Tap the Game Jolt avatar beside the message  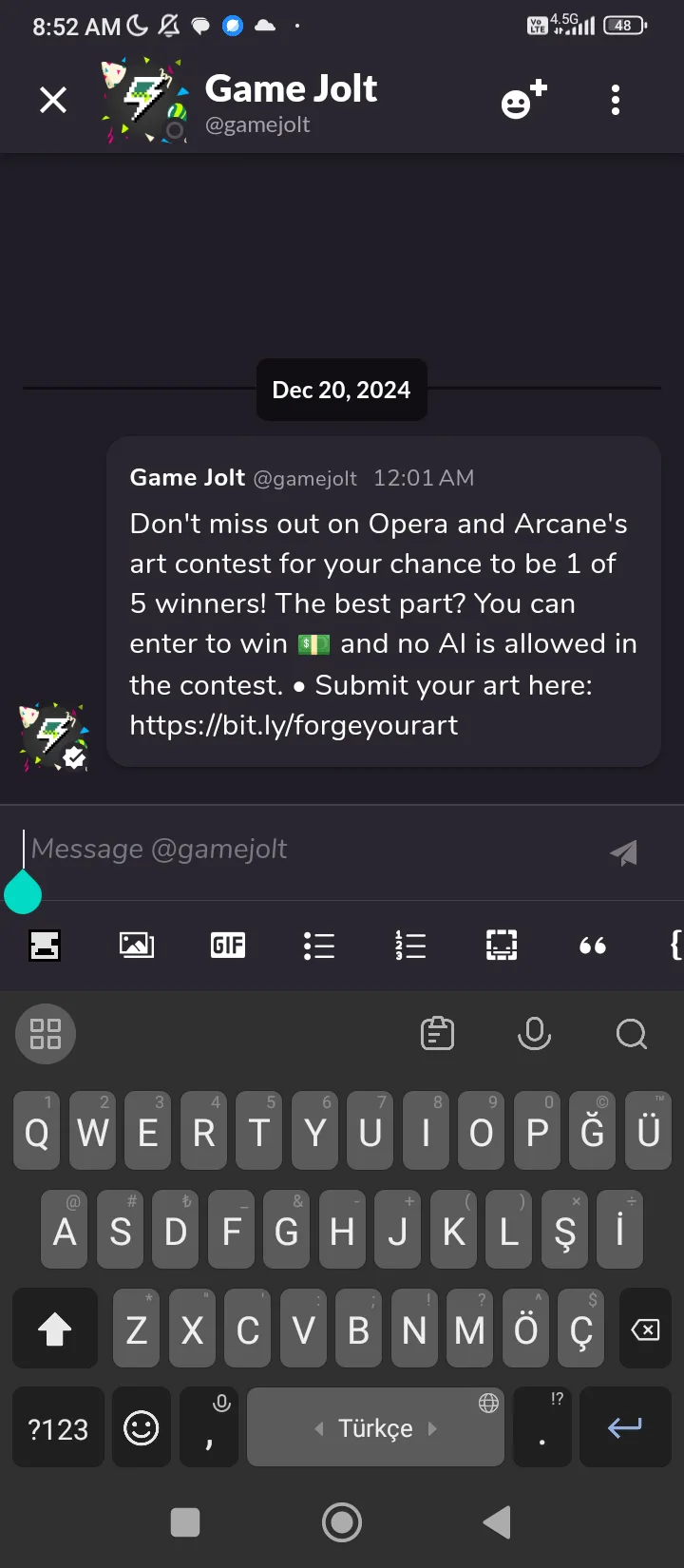(x=54, y=736)
